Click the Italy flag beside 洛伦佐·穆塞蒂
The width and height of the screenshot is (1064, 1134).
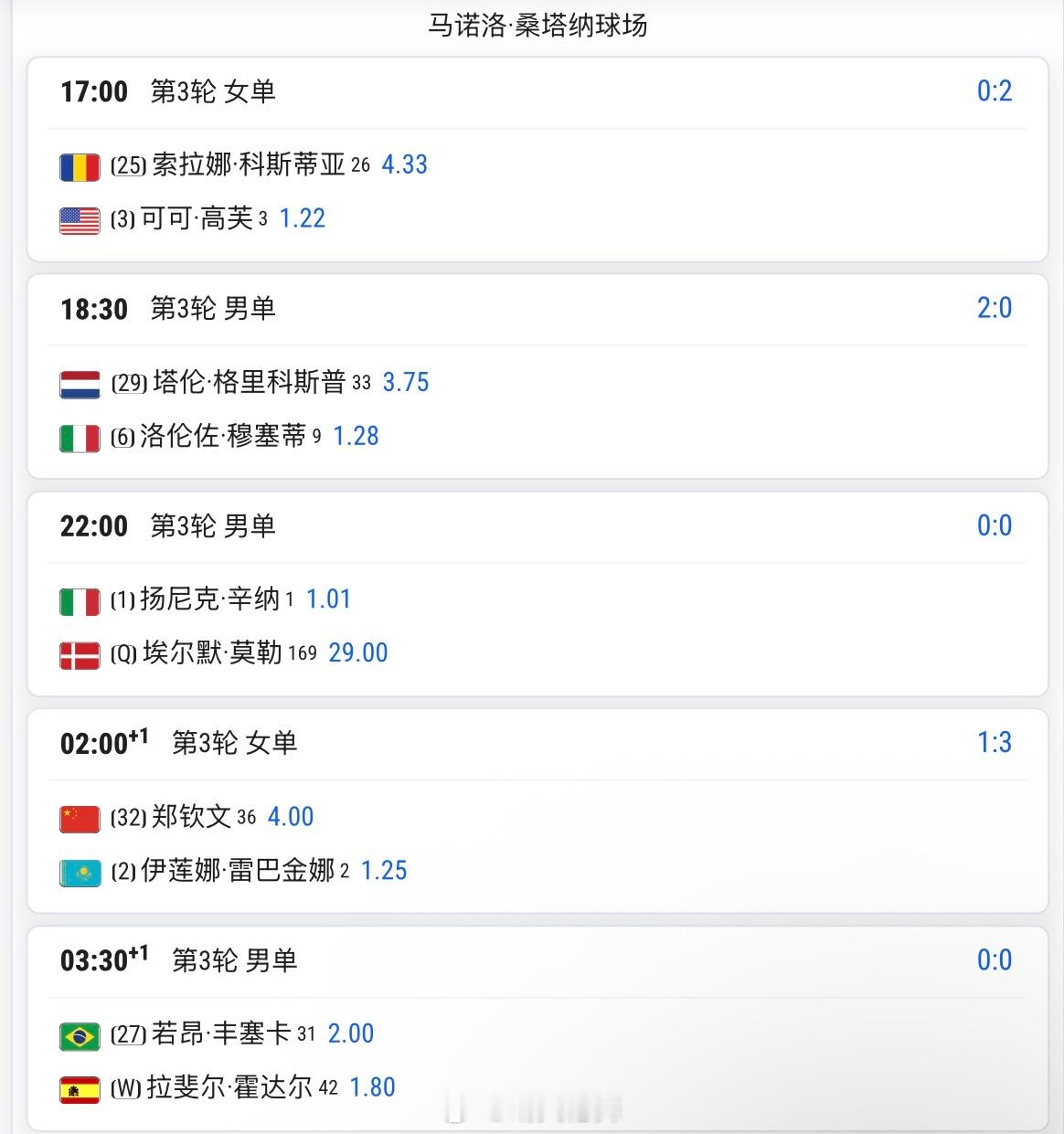click(x=80, y=437)
